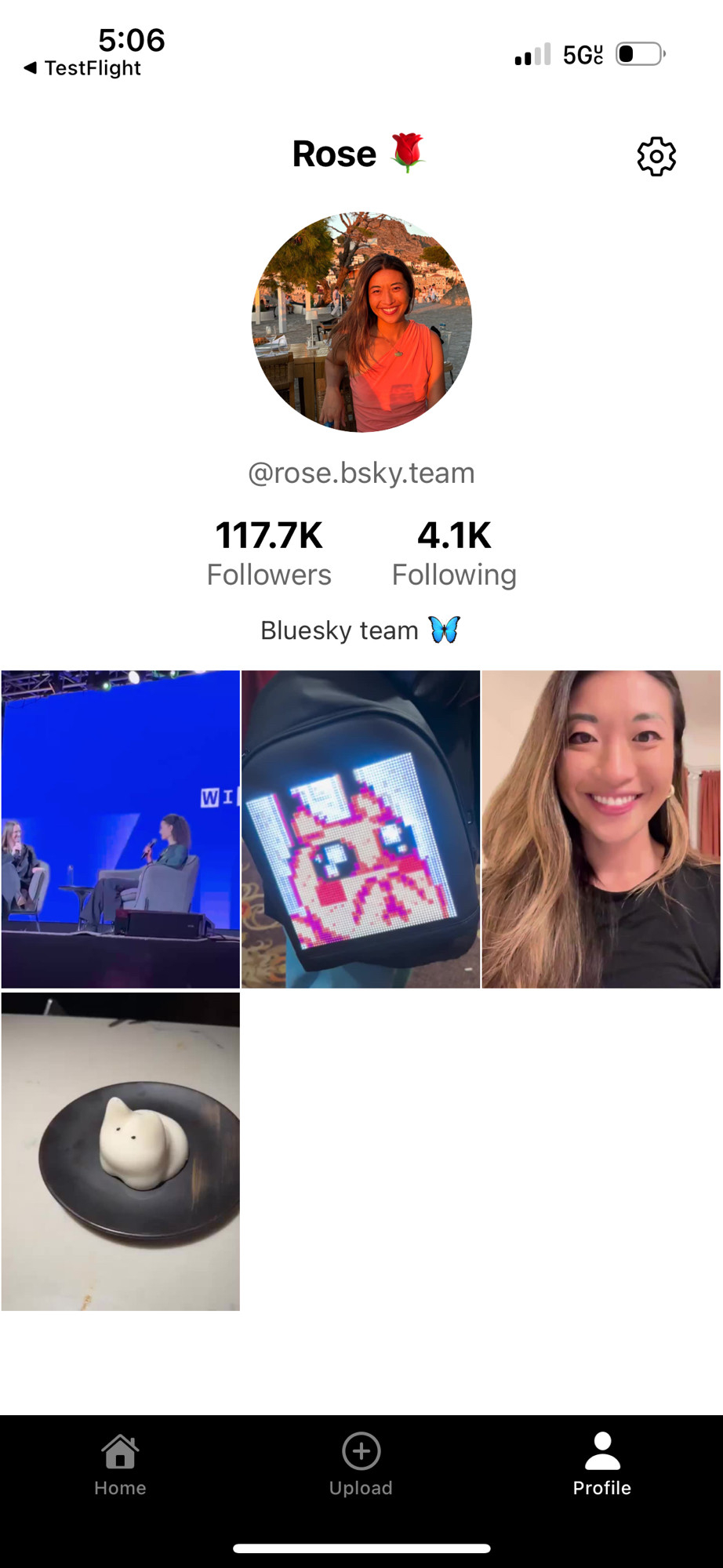Screen dimensions: 723x1568
Task: Open the blue stage interview video
Action: 121,829
